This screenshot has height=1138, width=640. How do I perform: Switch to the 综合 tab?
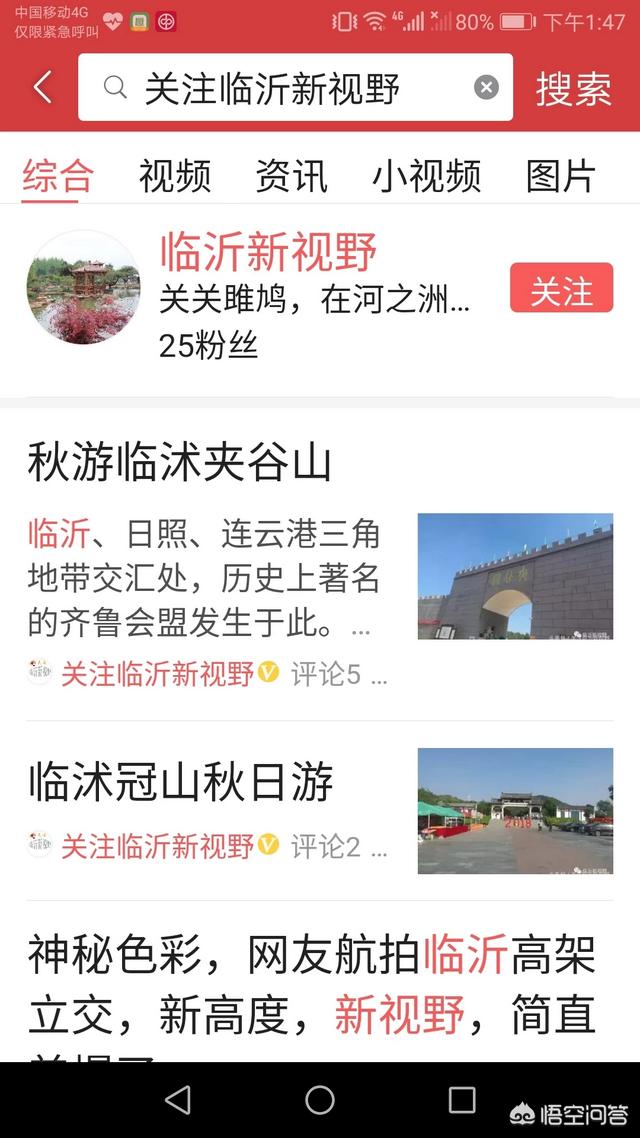(x=58, y=176)
